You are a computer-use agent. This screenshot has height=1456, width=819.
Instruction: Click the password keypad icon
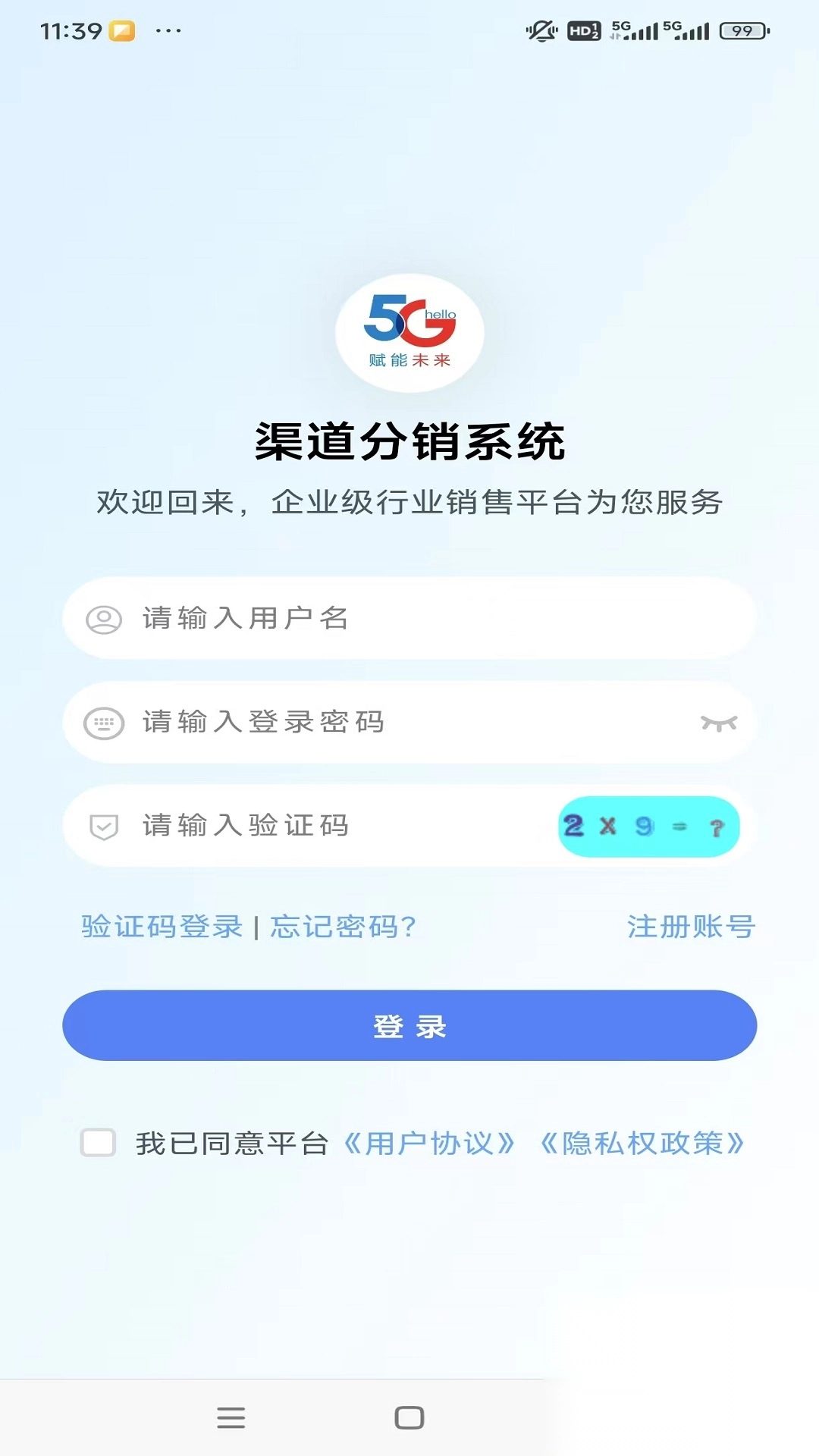[x=104, y=723]
